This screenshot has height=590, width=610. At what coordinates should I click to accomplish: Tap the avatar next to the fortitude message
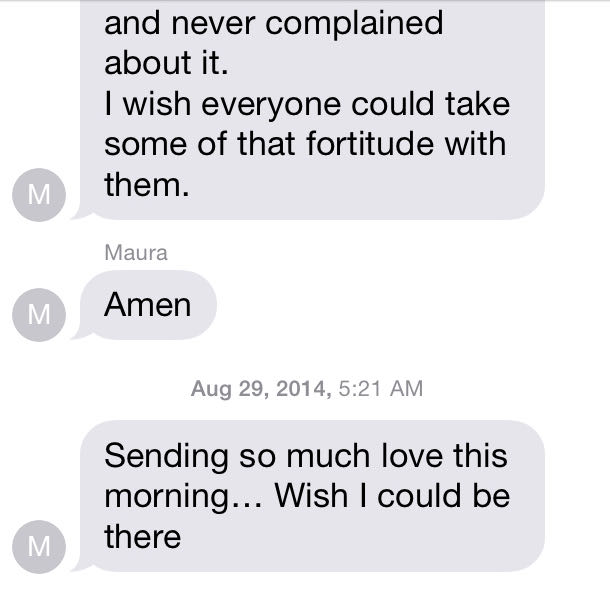[38, 194]
